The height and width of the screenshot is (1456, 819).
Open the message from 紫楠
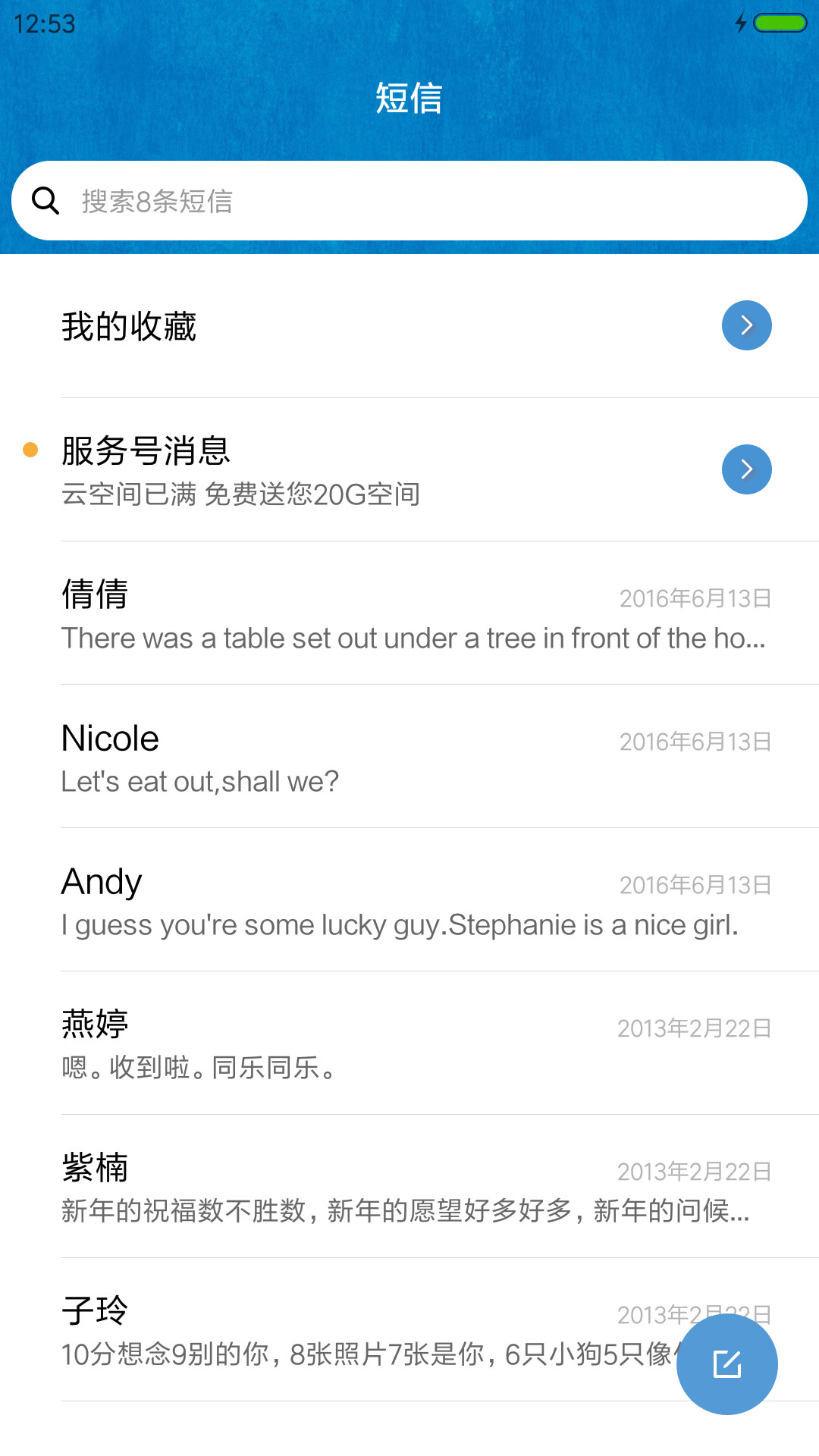409,1186
